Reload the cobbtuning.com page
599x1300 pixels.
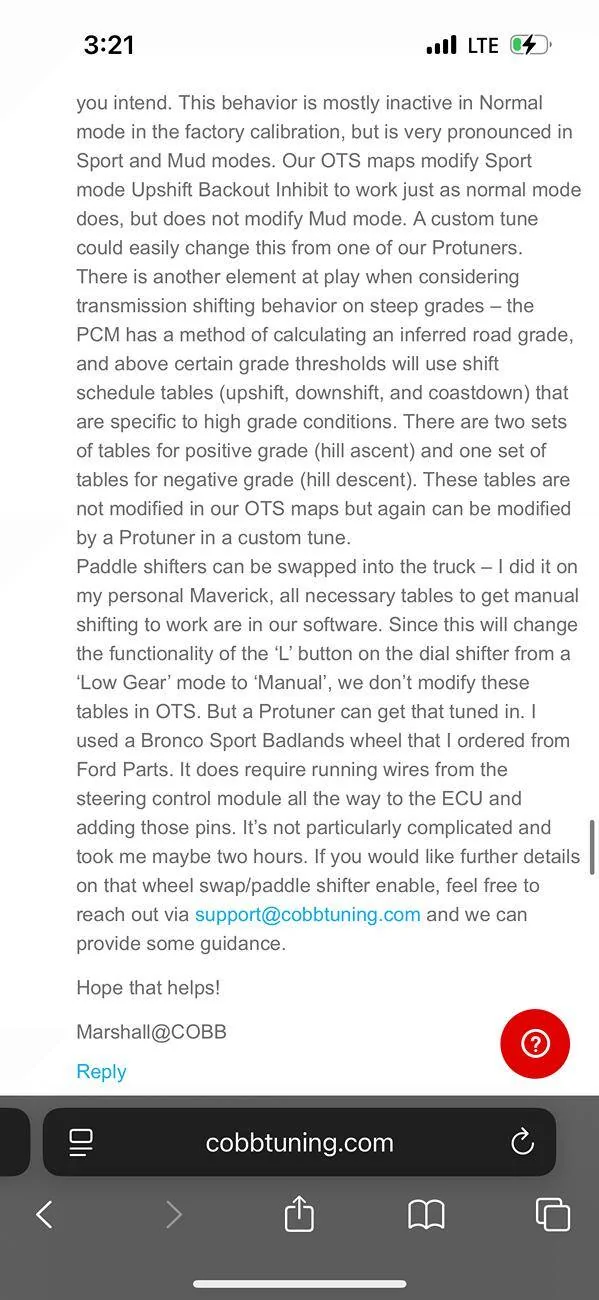[522, 1142]
